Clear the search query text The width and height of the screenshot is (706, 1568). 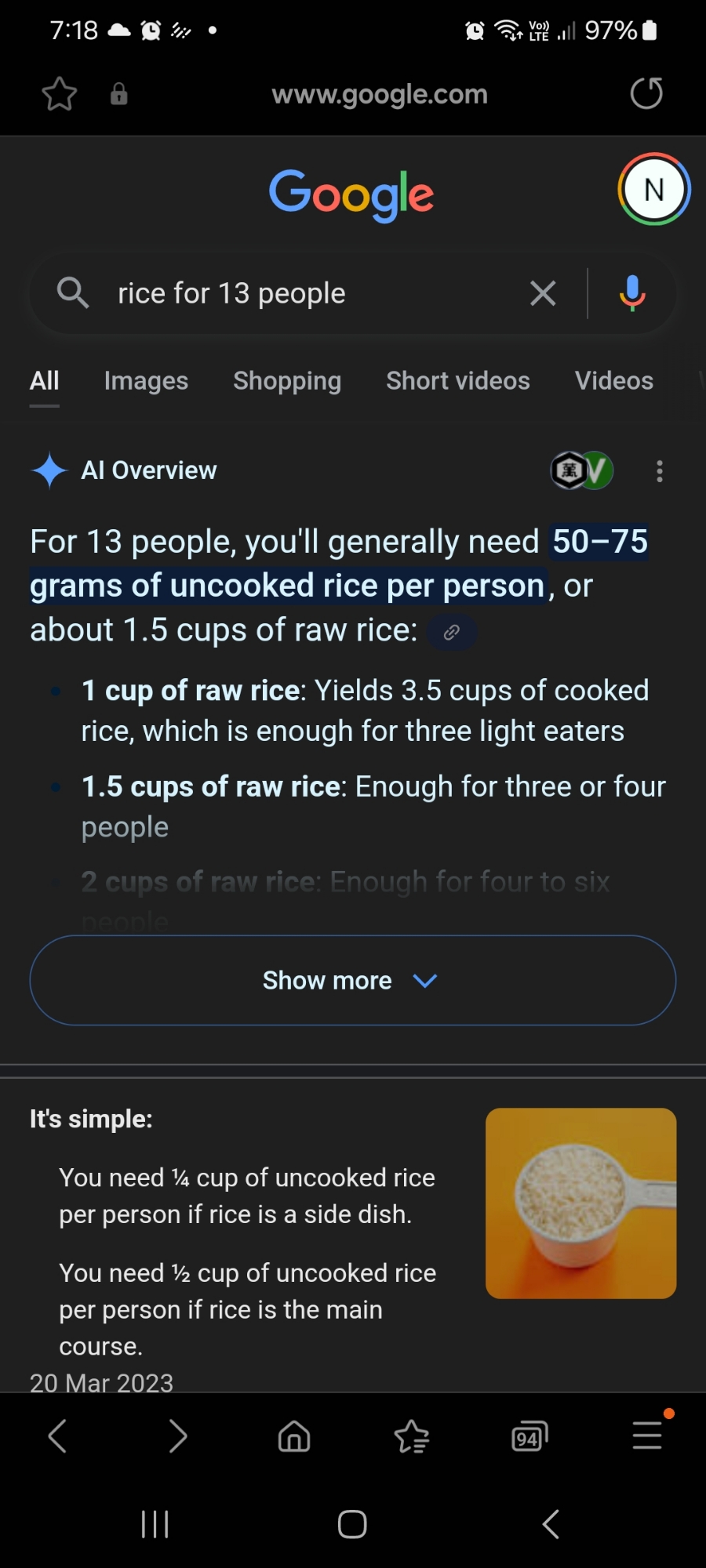(x=543, y=294)
